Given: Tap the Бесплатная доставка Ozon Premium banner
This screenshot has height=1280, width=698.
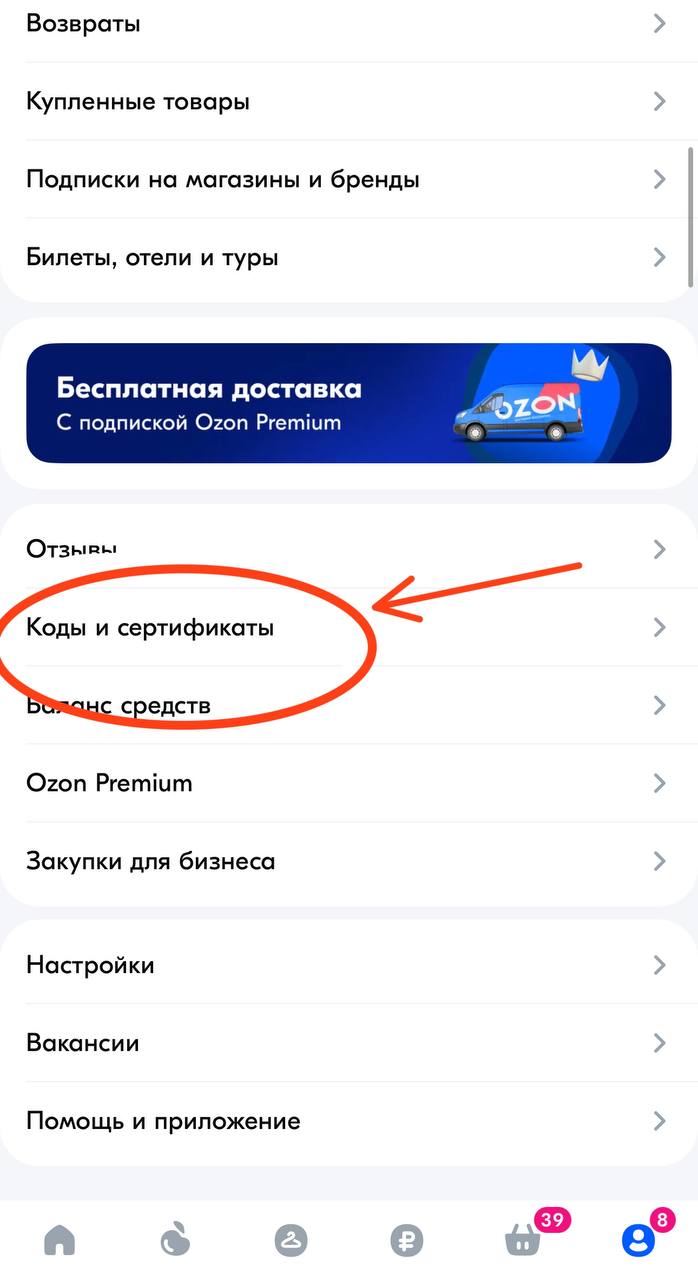Looking at the screenshot, I should point(349,403).
